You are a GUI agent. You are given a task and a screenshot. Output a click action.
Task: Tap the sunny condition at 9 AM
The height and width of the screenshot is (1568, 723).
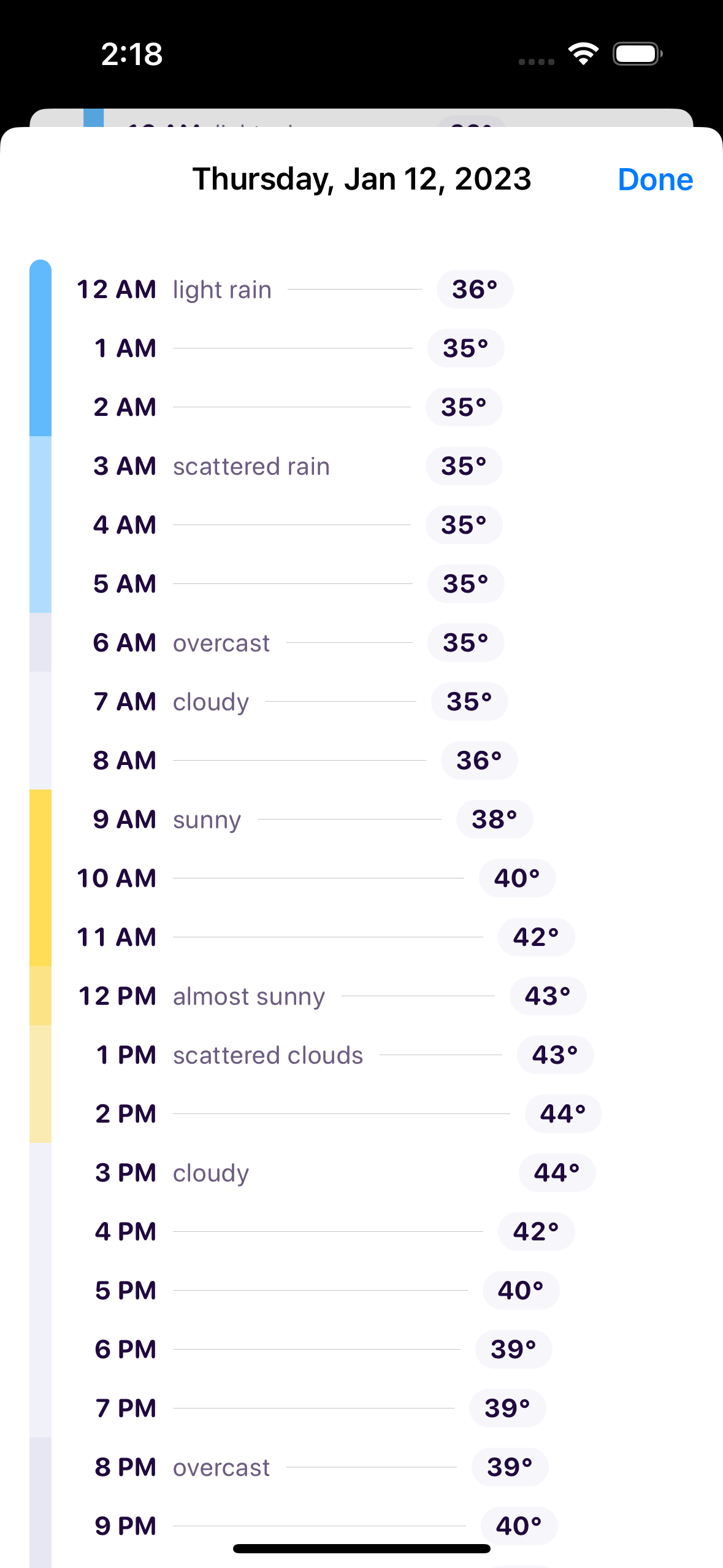[207, 820]
